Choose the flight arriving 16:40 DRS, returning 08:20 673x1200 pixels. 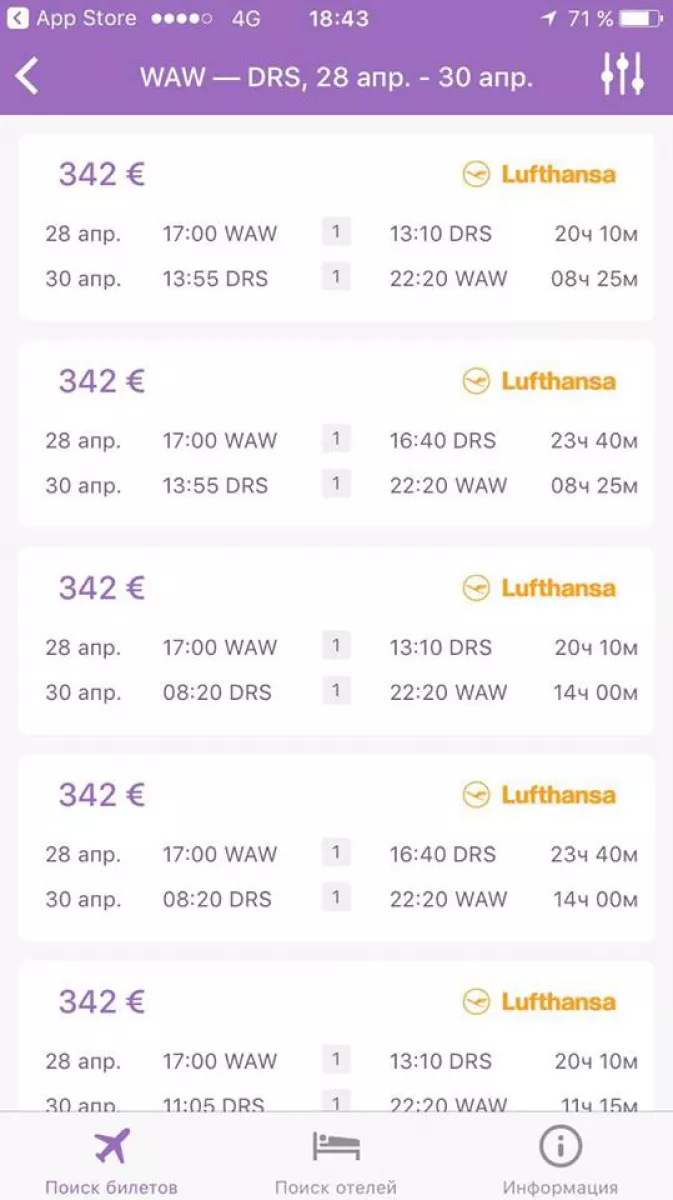pos(336,848)
